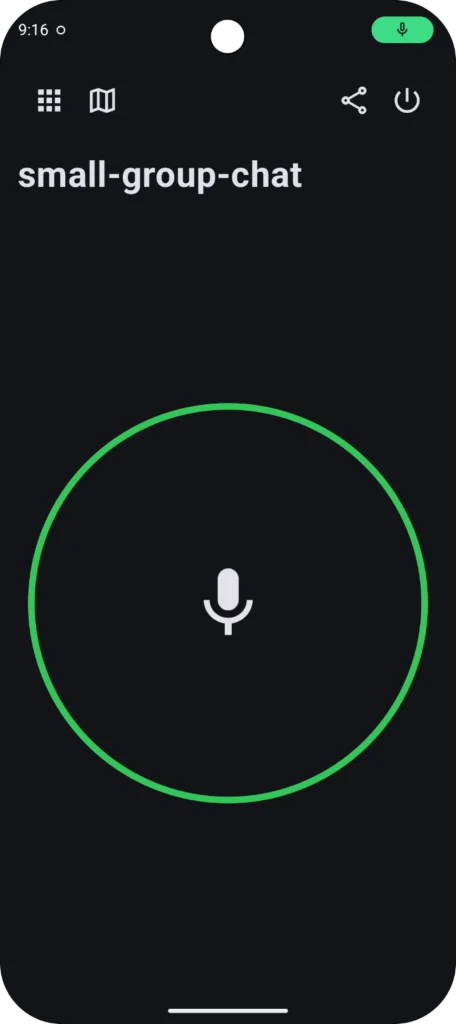Share the small-group-chat channel
The image size is (456, 1024).
pos(354,101)
